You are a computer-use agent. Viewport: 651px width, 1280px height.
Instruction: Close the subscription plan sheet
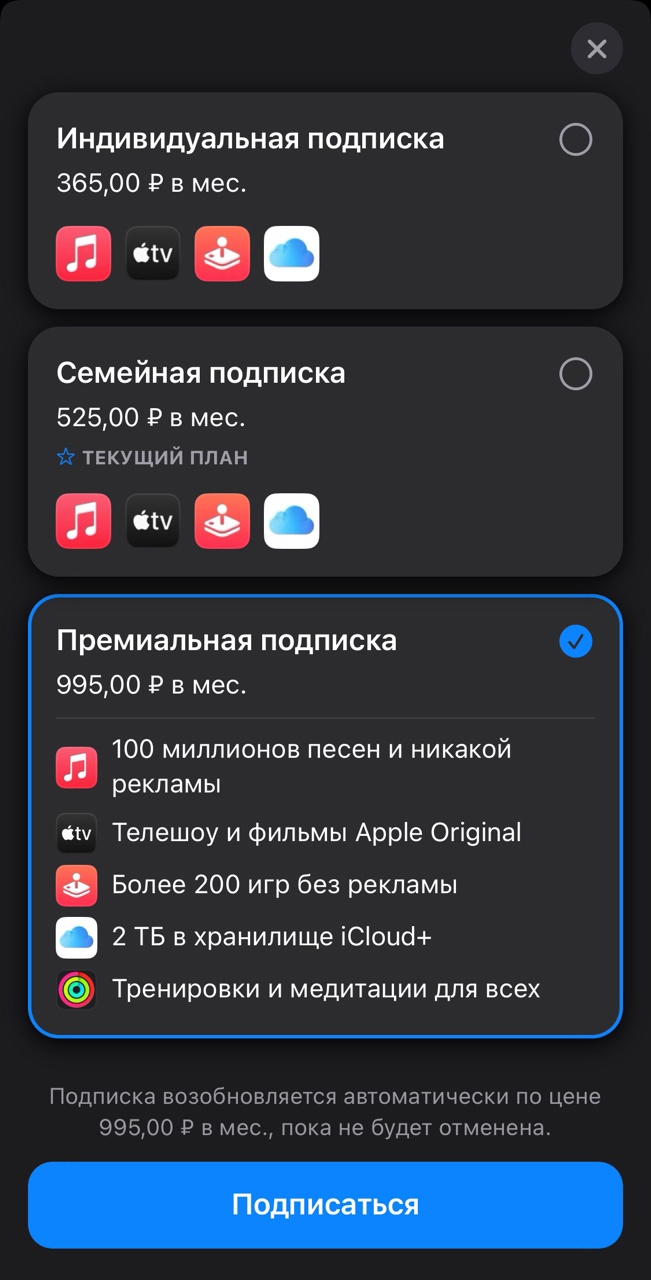pyautogui.click(x=596, y=48)
